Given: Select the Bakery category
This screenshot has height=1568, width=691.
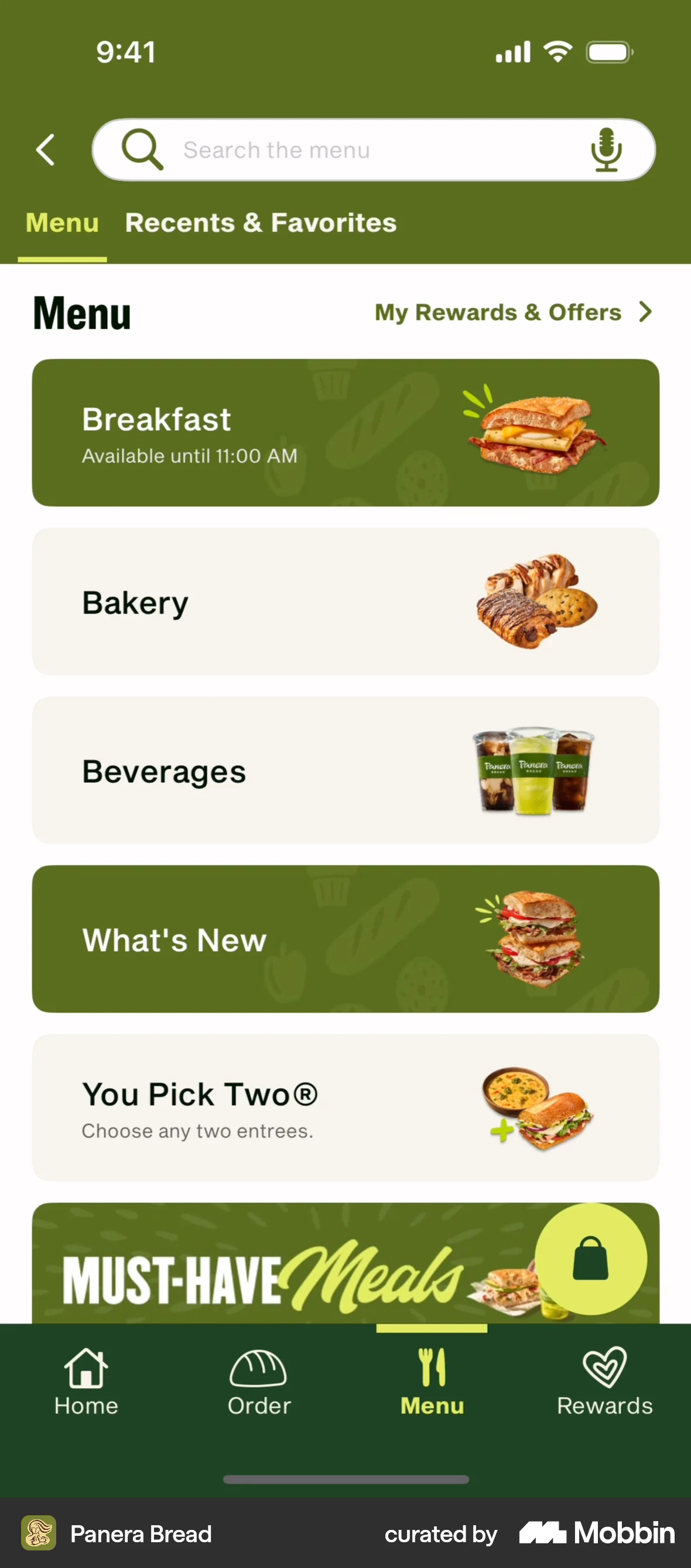Looking at the screenshot, I should point(345,601).
